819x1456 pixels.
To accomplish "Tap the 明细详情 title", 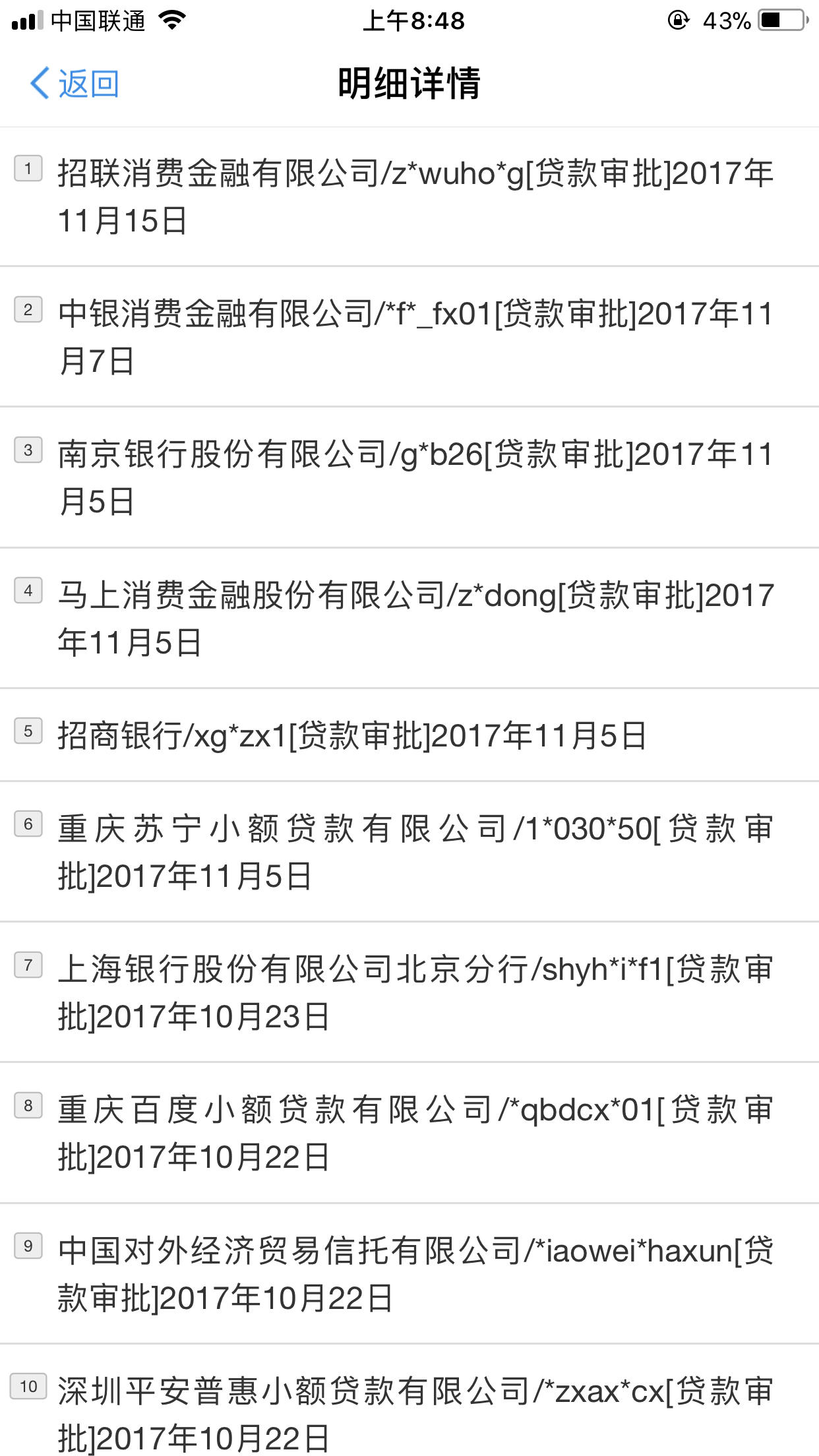I will pyautogui.click(x=409, y=82).
